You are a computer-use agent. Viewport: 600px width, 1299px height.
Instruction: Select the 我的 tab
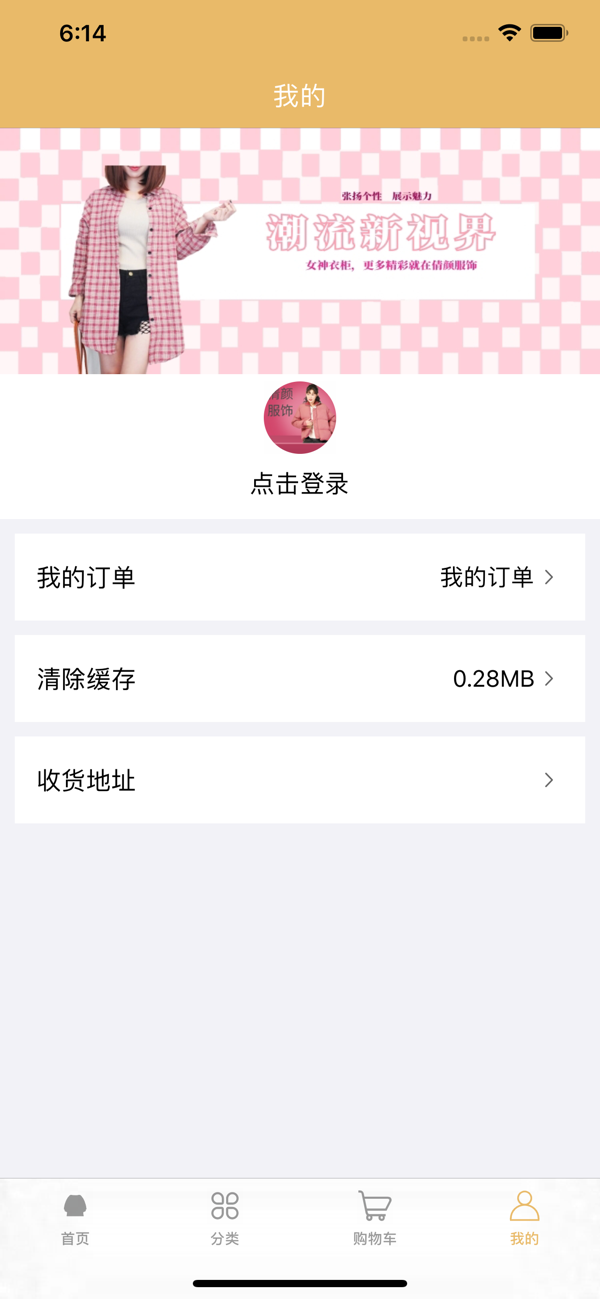tap(524, 1218)
